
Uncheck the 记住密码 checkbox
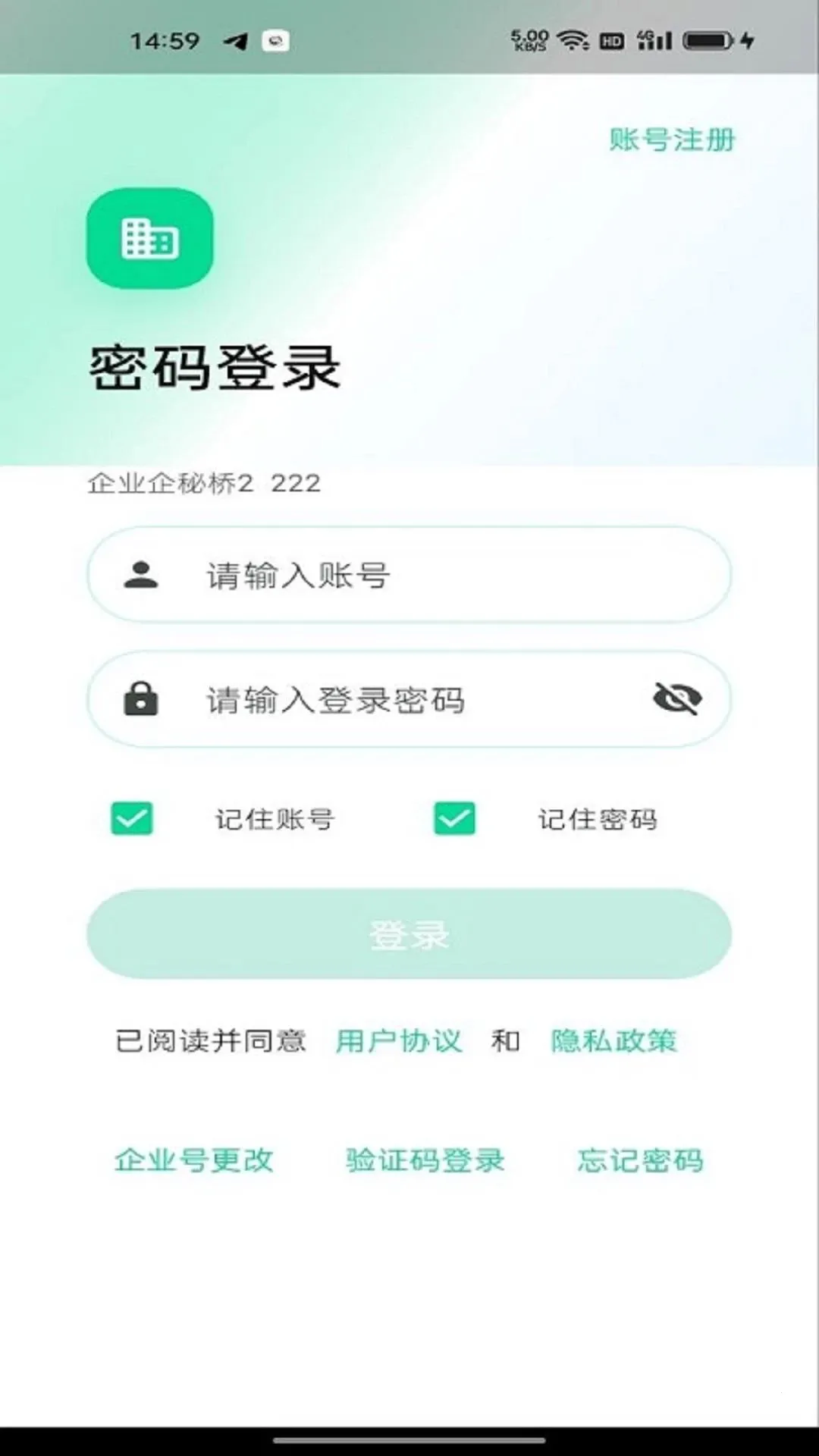click(455, 819)
